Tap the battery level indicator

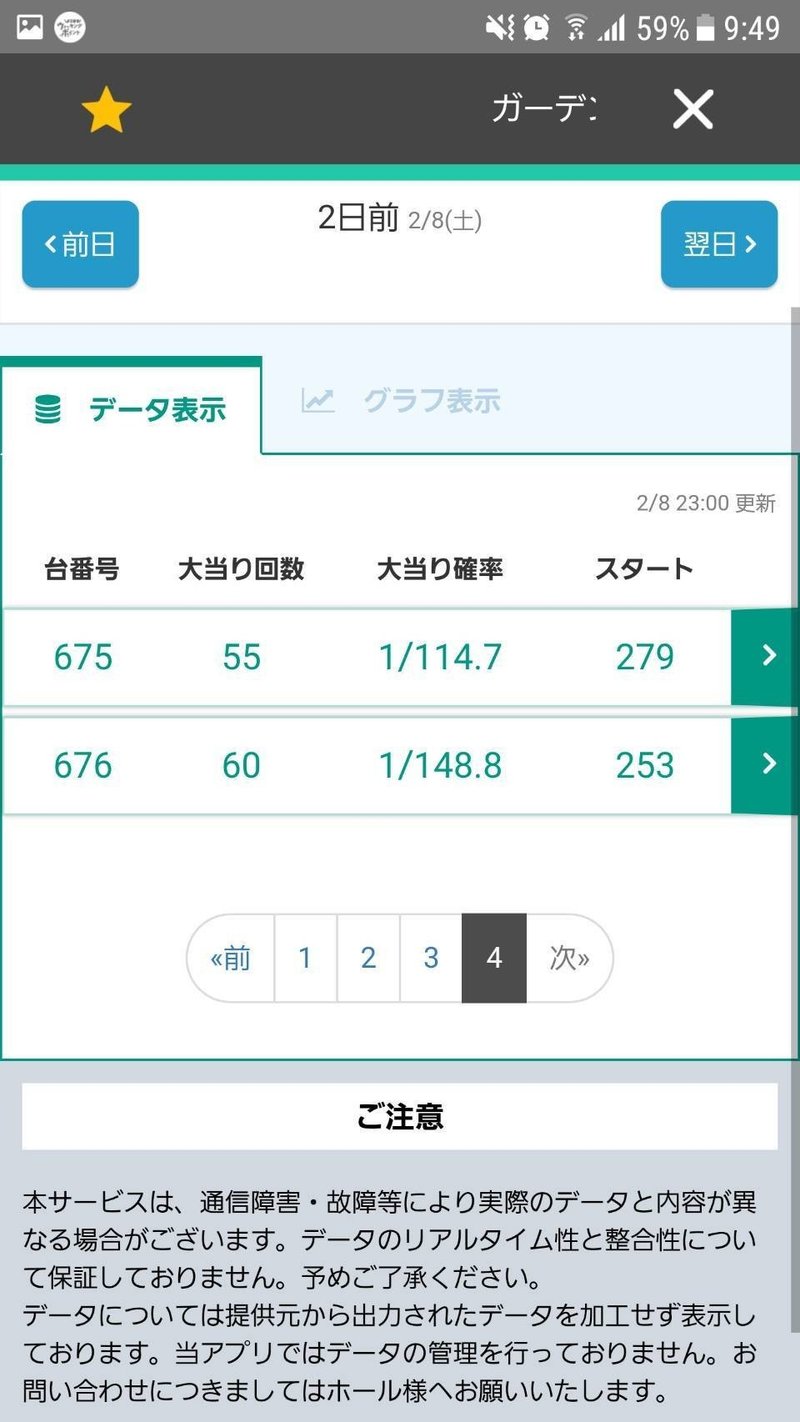pyautogui.click(x=703, y=24)
